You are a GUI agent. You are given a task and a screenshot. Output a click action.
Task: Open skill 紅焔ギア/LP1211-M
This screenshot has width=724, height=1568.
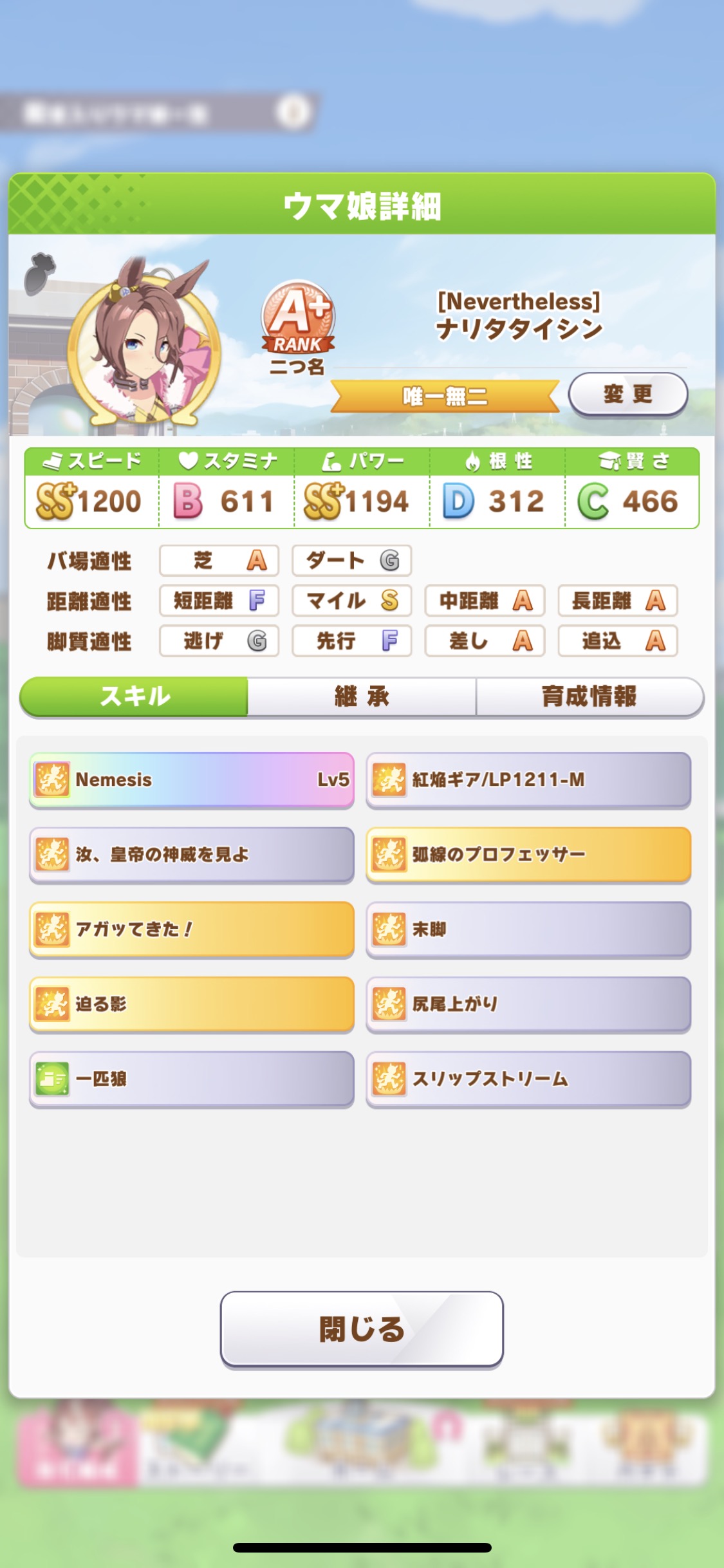pyautogui.click(x=528, y=779)
